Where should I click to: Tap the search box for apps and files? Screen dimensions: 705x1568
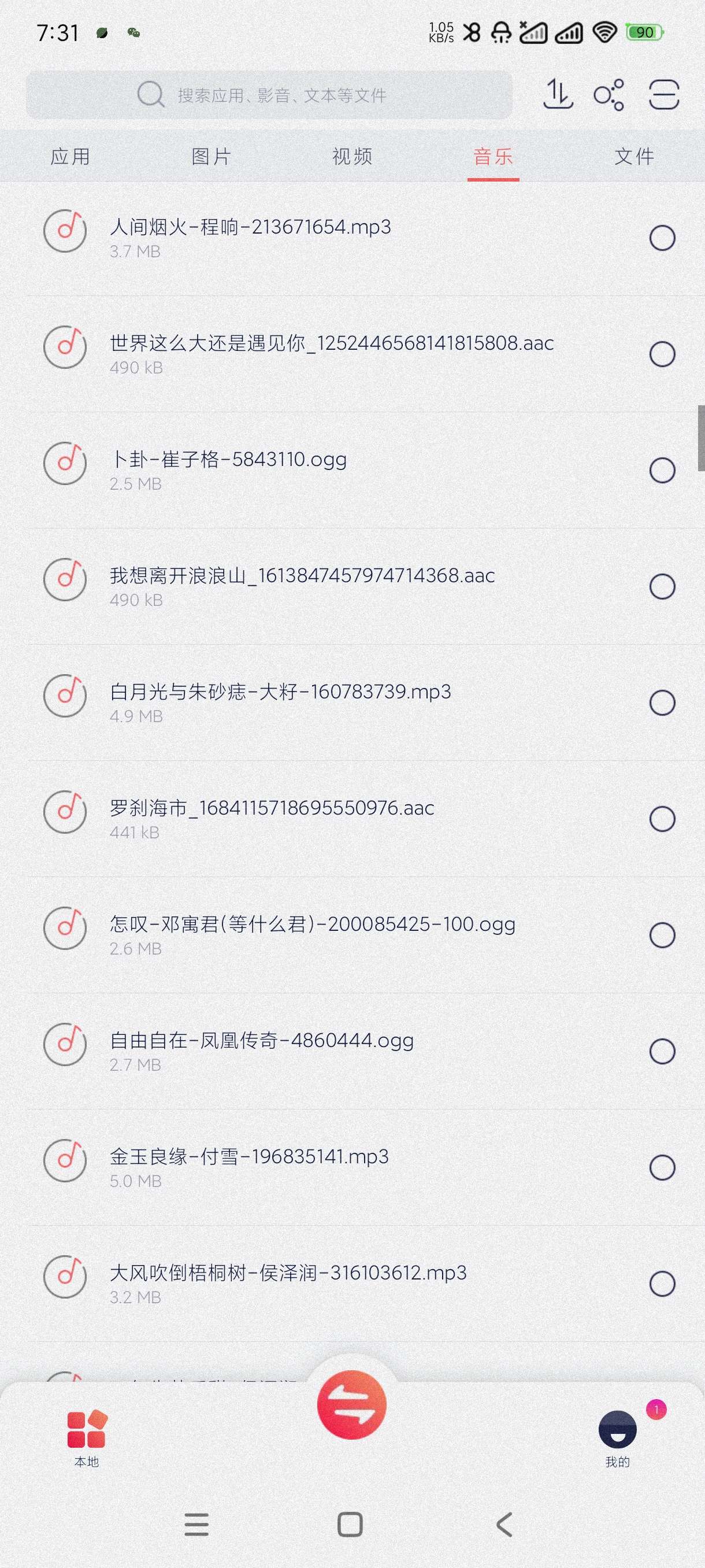(x=269, y=95)
